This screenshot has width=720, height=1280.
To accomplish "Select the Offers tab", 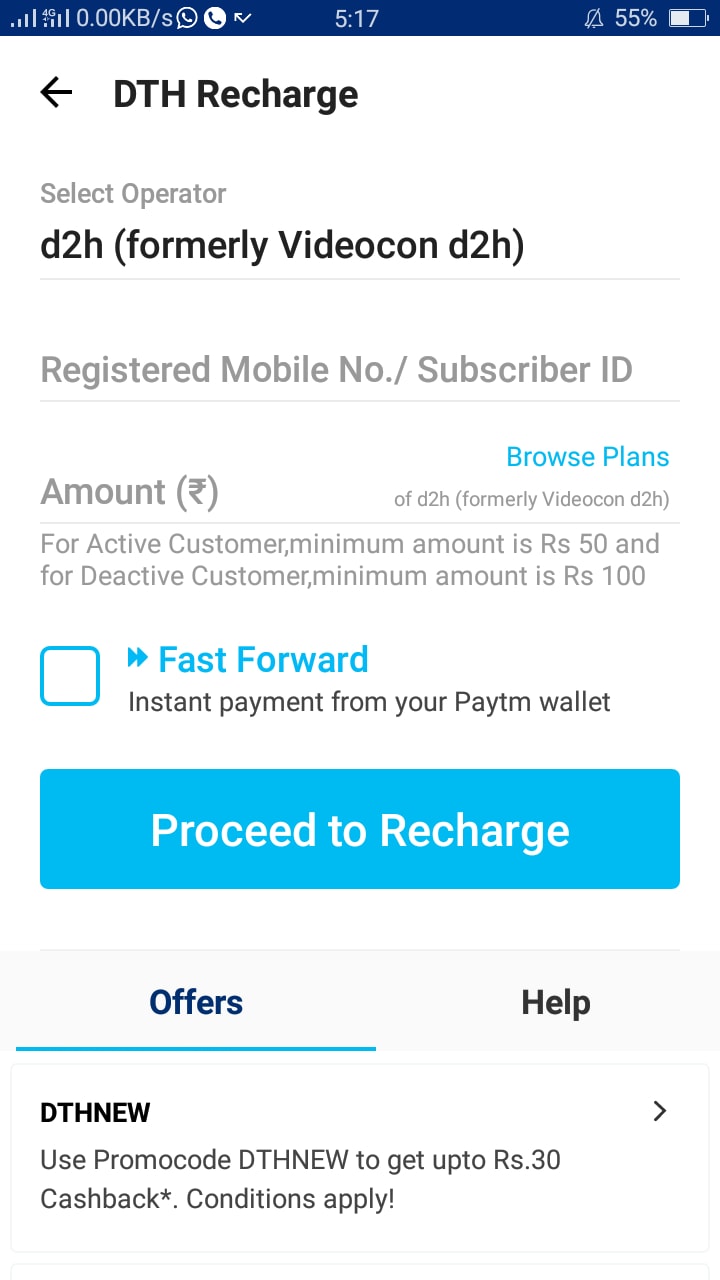I will pyautogui.click(x=196, y=1002).
